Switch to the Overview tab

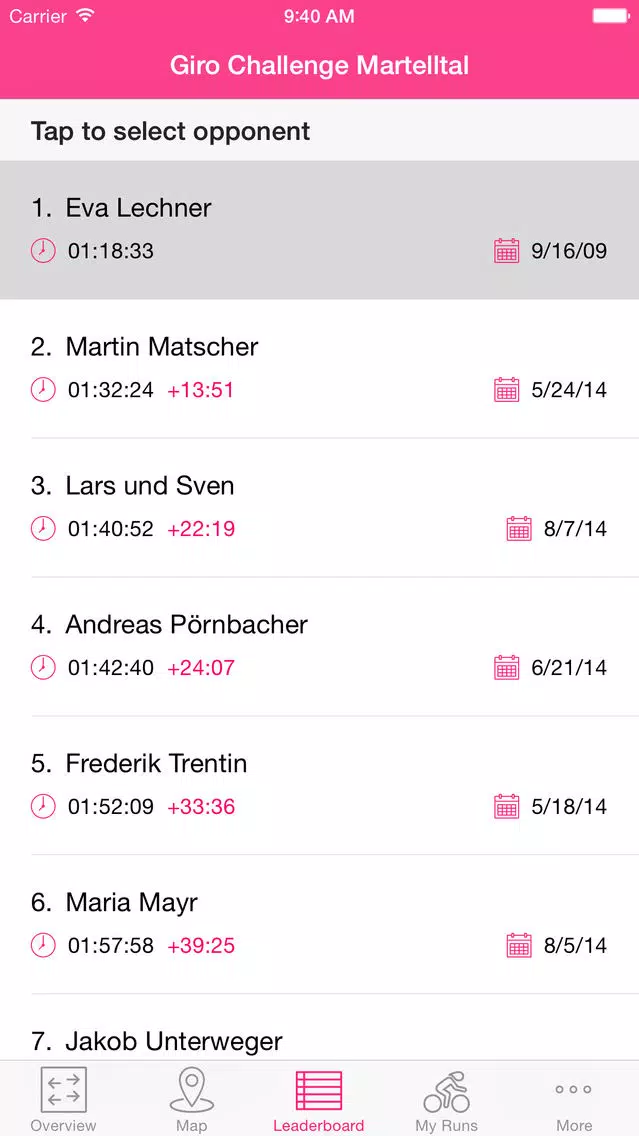coord(64,1099)
